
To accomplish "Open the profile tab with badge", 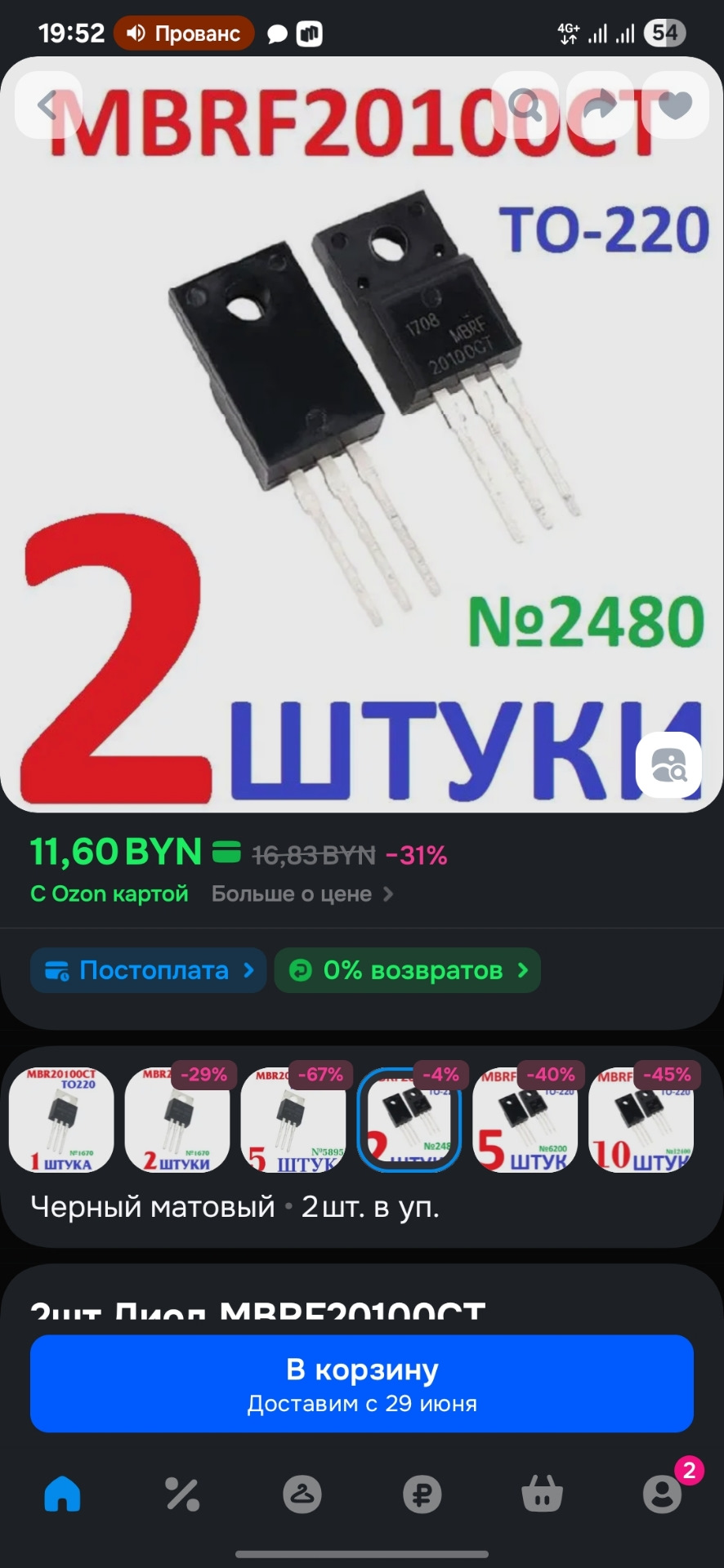I will tap(662, 1494).
